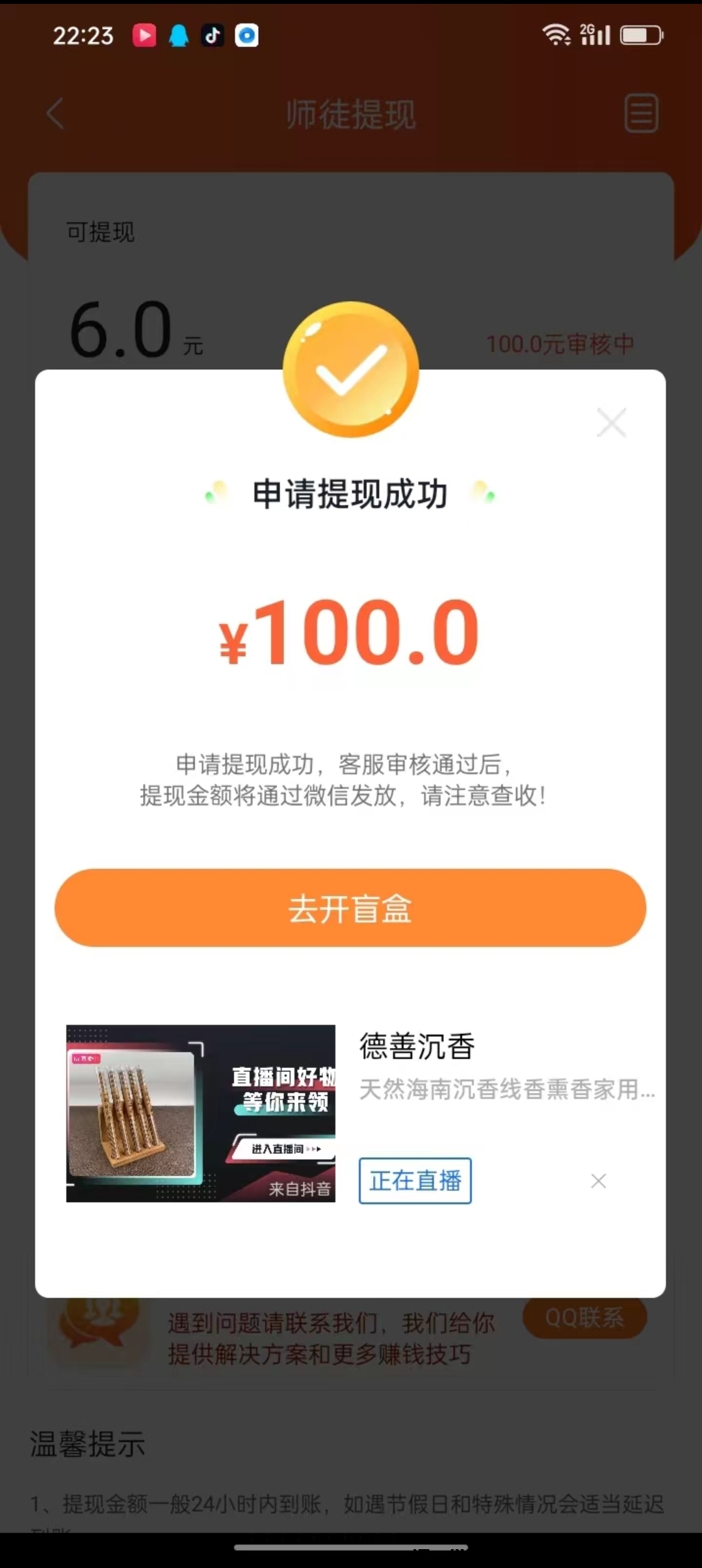Go back from 师徒提现 page
The width and height of the screenshot is (702, 1568).
(x=56, y=114)
